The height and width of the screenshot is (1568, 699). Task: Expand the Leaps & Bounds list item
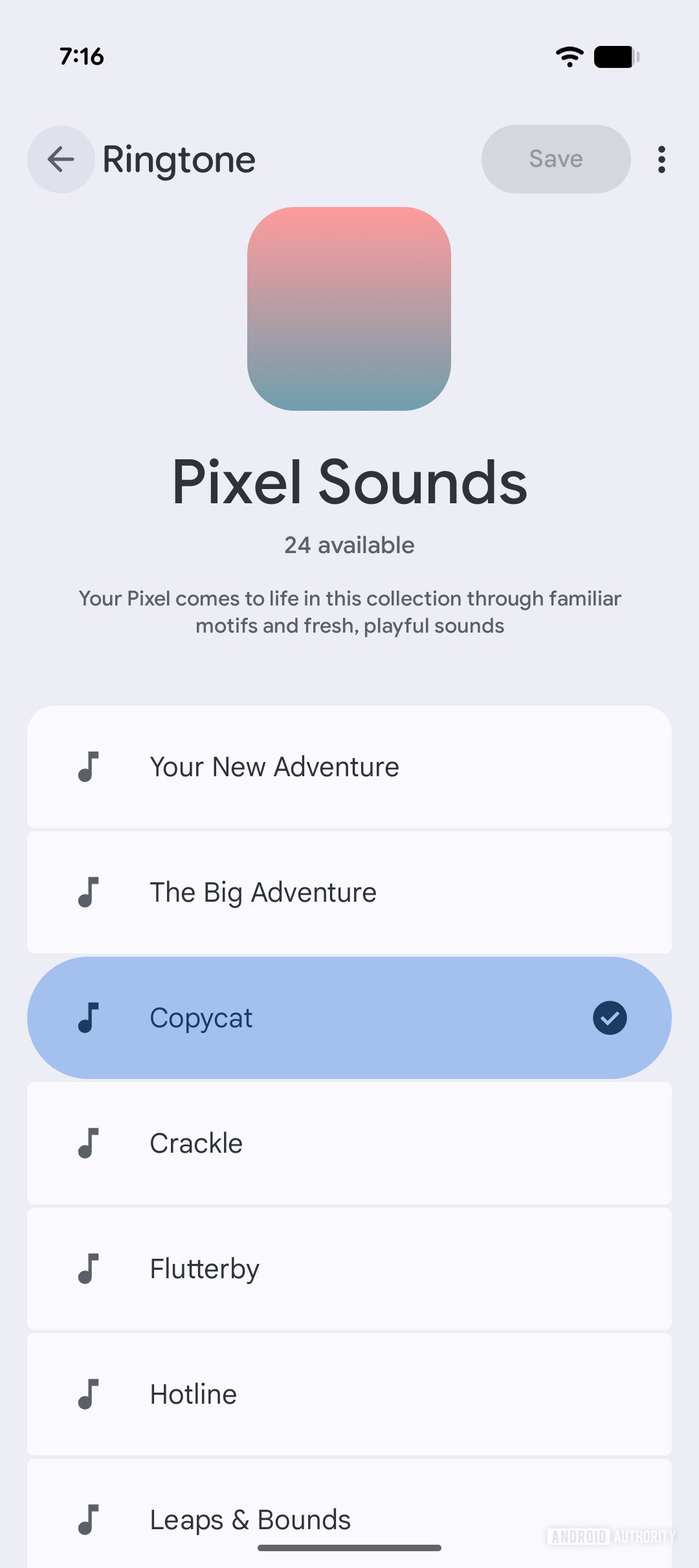pyautogui.click(x=349, y=1519)
